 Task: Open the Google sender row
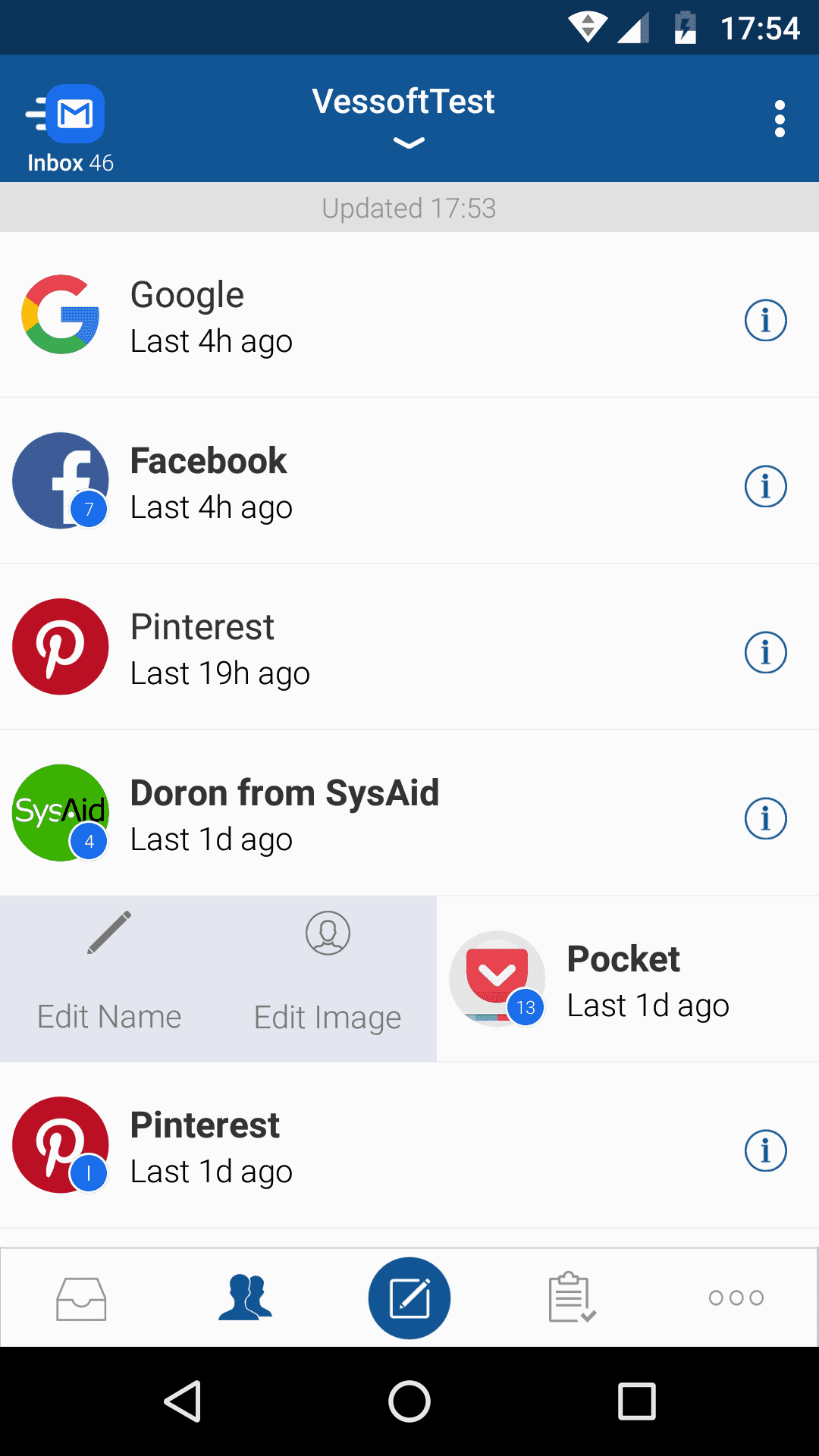[409, 315]
